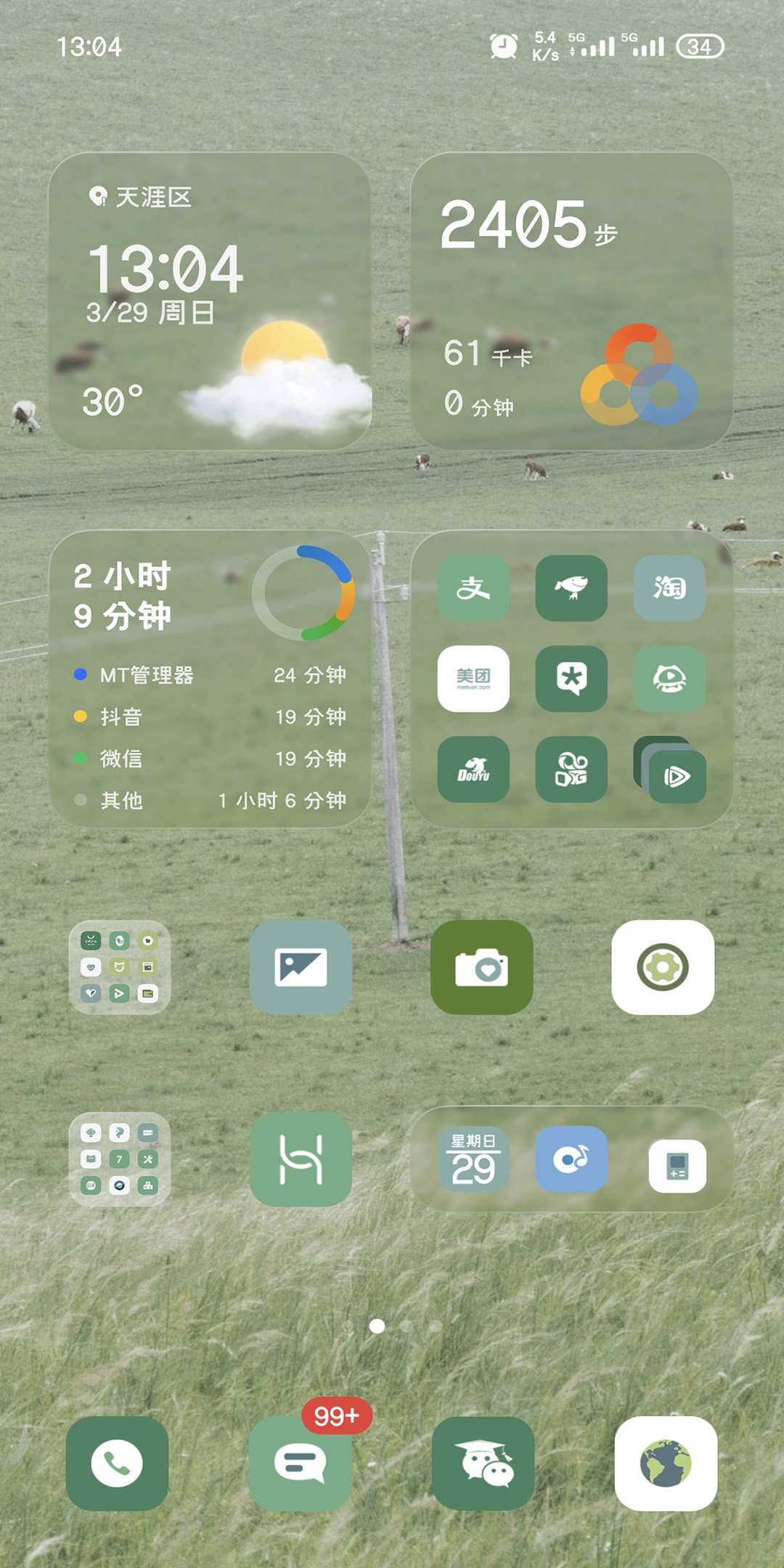Open the Phone dialer
This screenshot has height=1568, width=784.
(x=117, y=1463)
